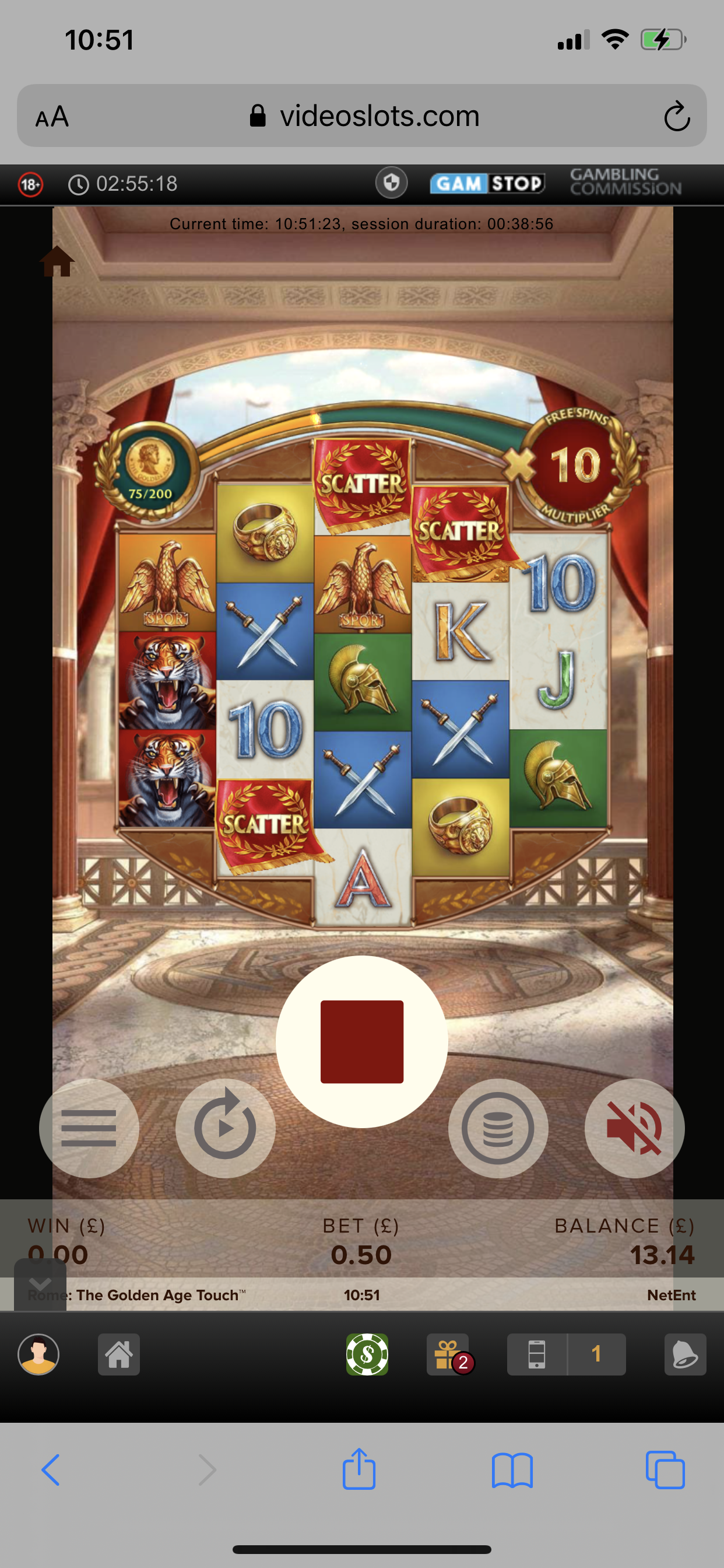Open the AA reader options
Screen dimensions: 724x1568
[x=52, y=116]
